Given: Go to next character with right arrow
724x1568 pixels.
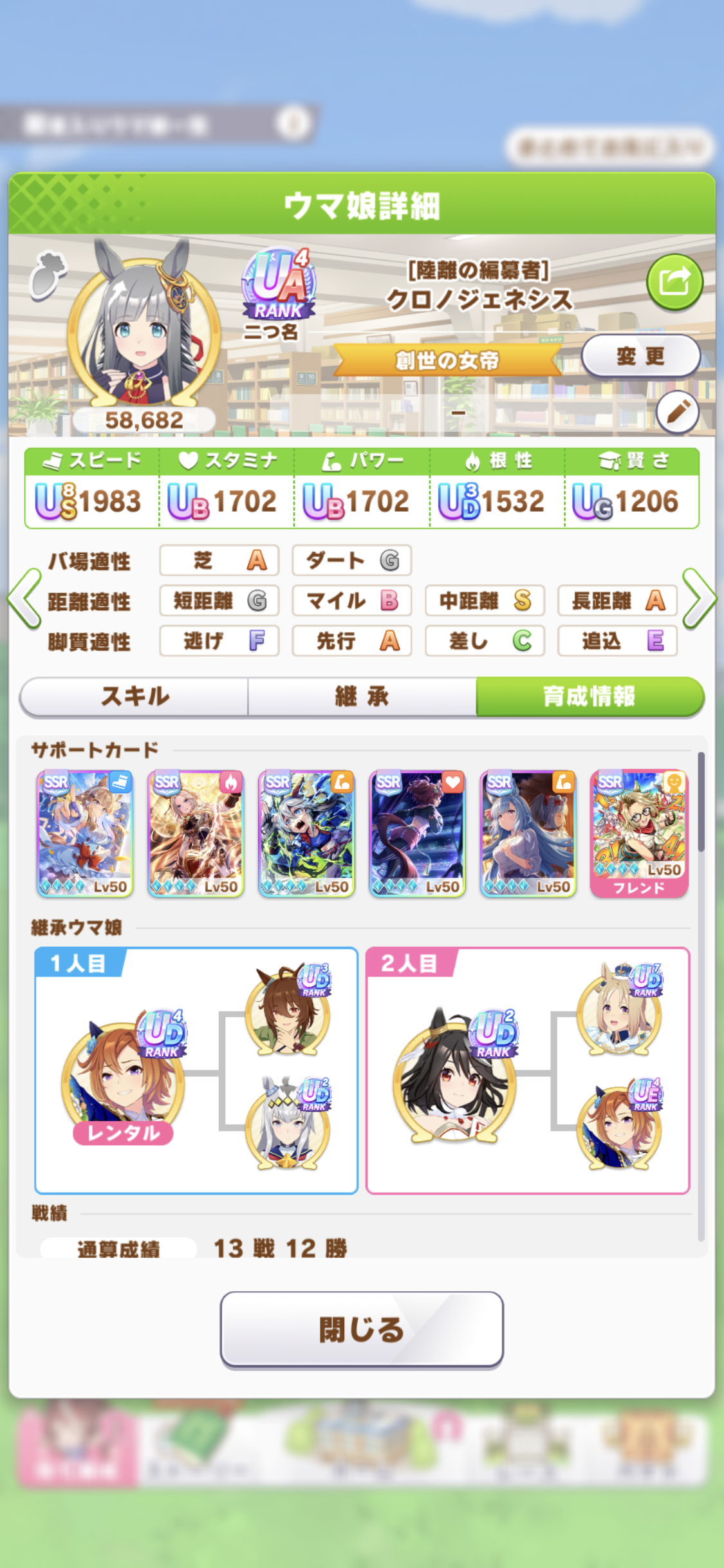Looking at the screenshot, I should click(699, 599).
